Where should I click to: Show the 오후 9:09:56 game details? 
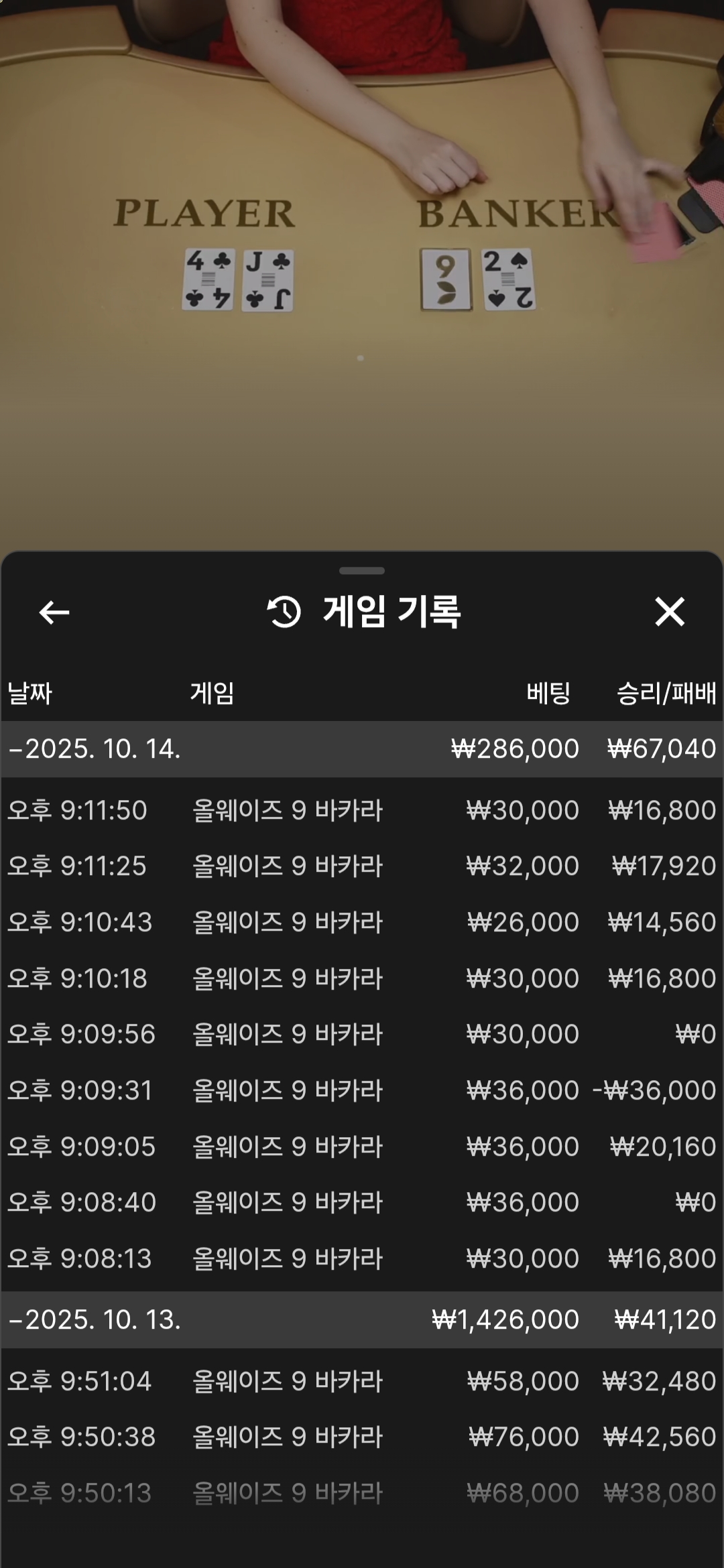[362, 1034]
